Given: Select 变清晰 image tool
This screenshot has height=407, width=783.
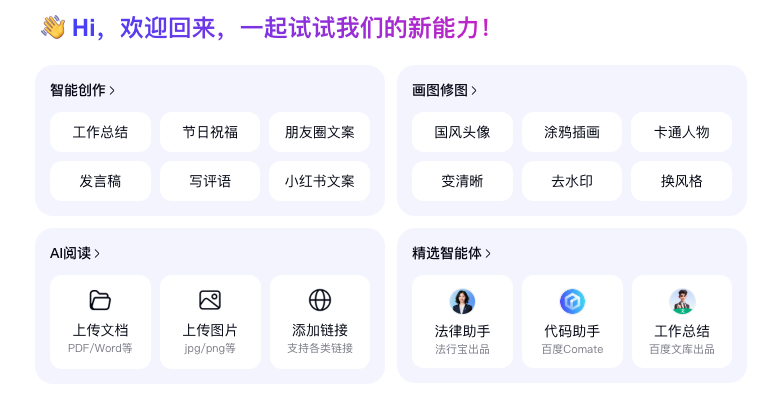Looking at the screenshot, I should point(462,181).
